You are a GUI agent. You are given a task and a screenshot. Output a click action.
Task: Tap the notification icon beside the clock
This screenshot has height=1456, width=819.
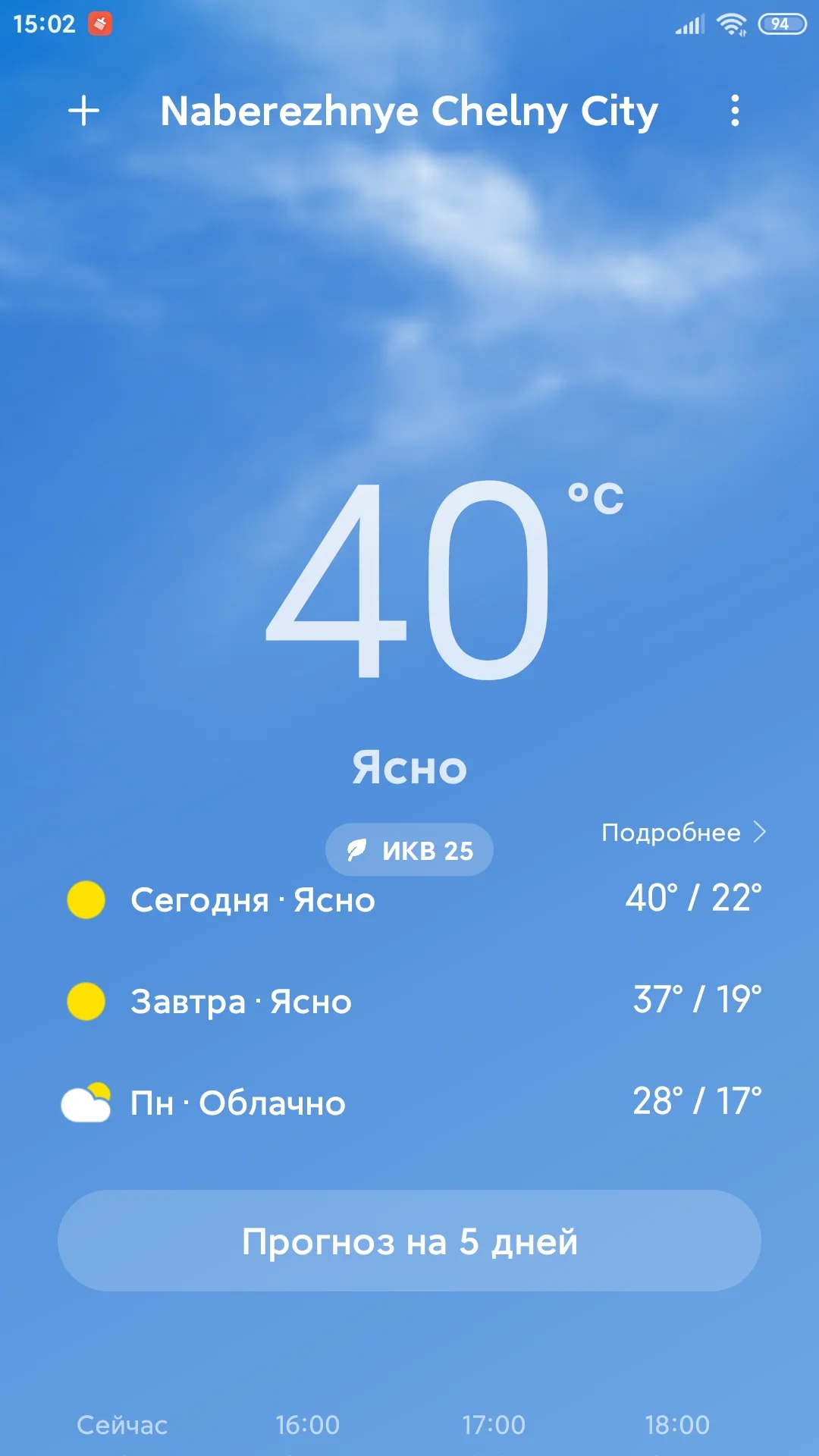click(x=98, y=24)
